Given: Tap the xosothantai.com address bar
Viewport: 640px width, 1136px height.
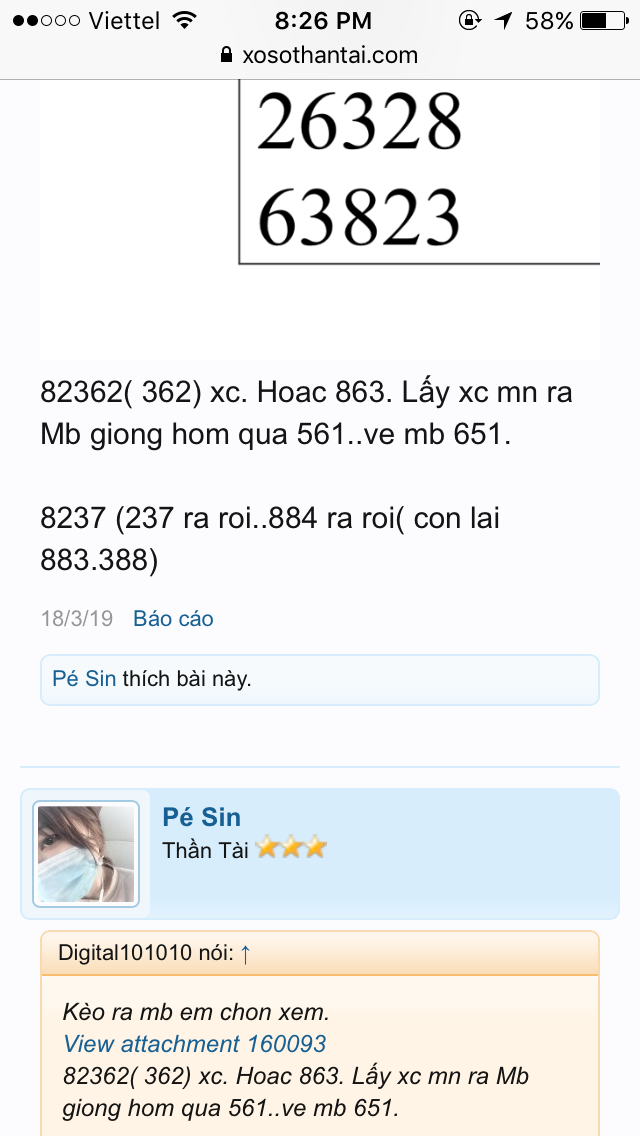Looking at the screenshot, I should point(320,55).
